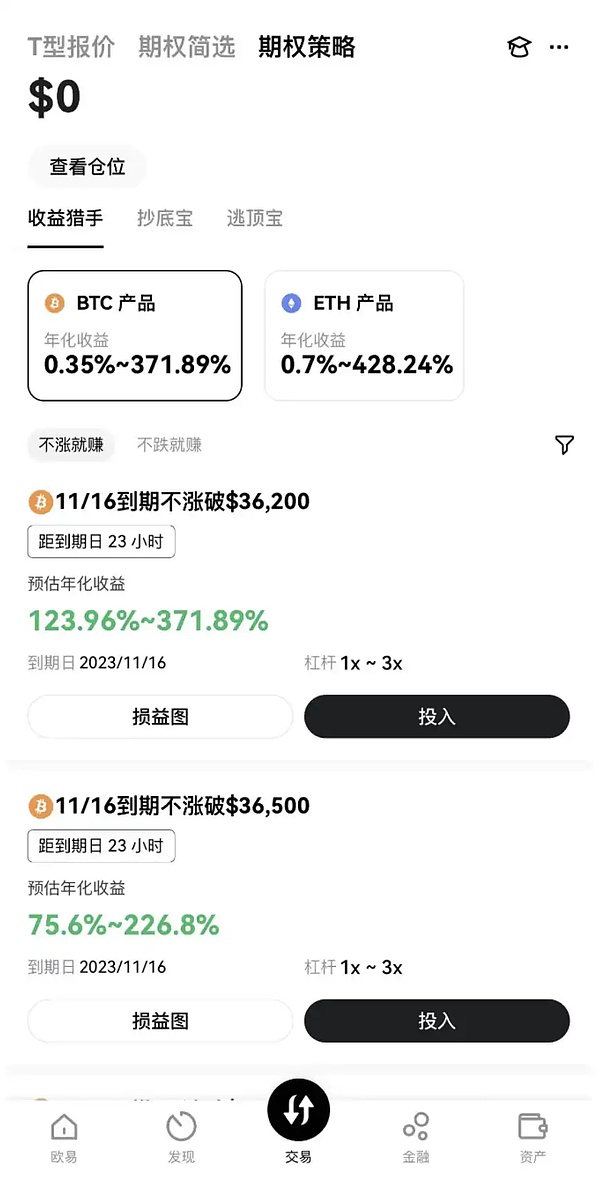Open the 发现 tab
The width and height of the screenshot is (600, 1201).
tap(181, 1138)
